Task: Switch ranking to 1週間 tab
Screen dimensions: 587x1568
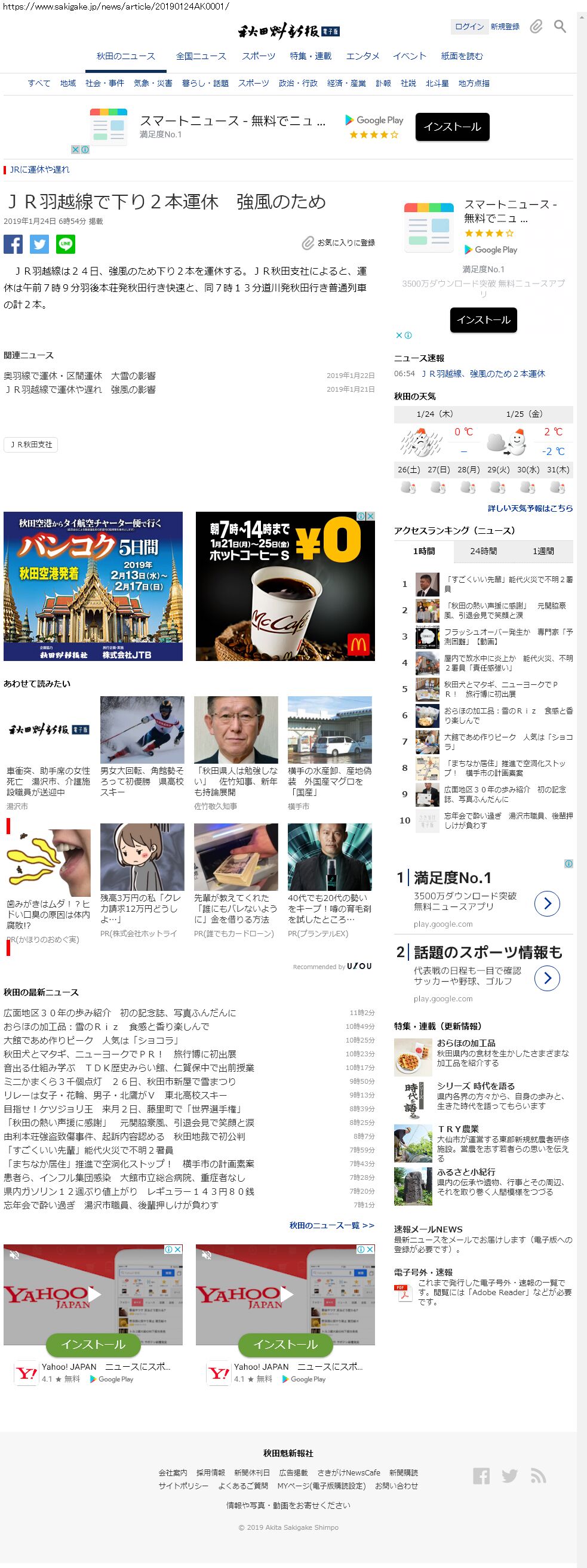Action: (543, 551)
